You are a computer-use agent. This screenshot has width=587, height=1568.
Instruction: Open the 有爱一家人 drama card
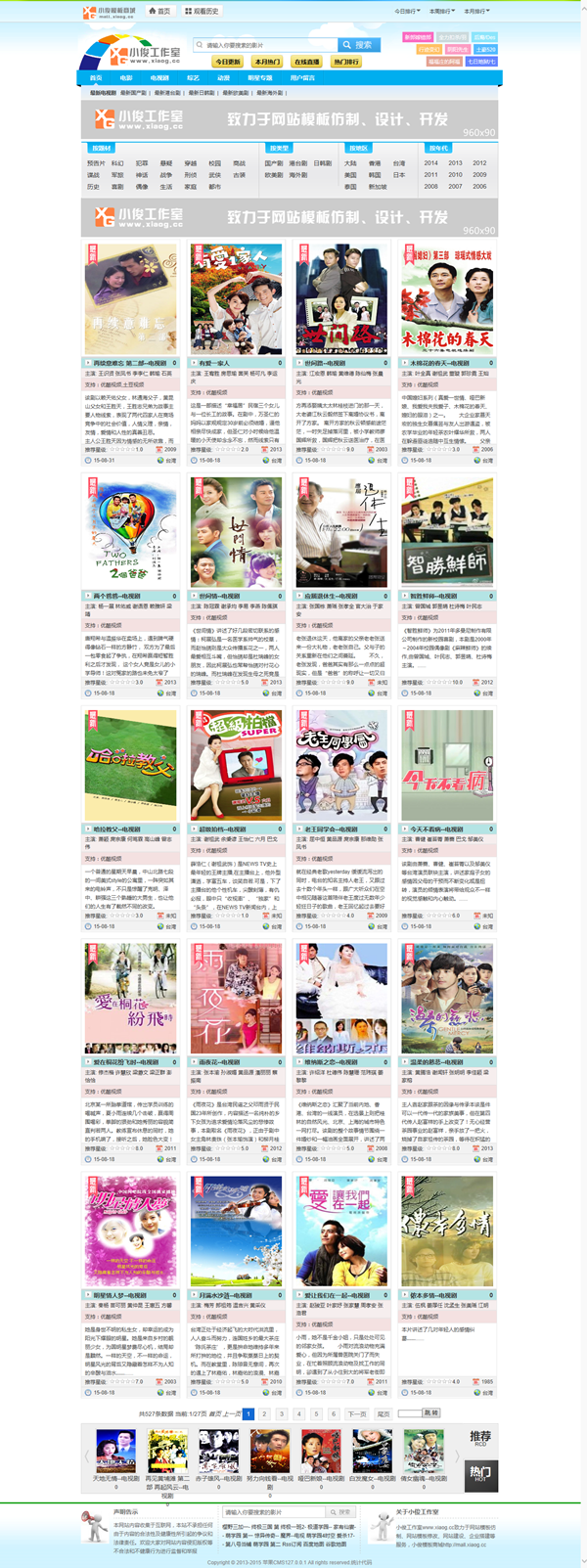(x=236, y=300)
